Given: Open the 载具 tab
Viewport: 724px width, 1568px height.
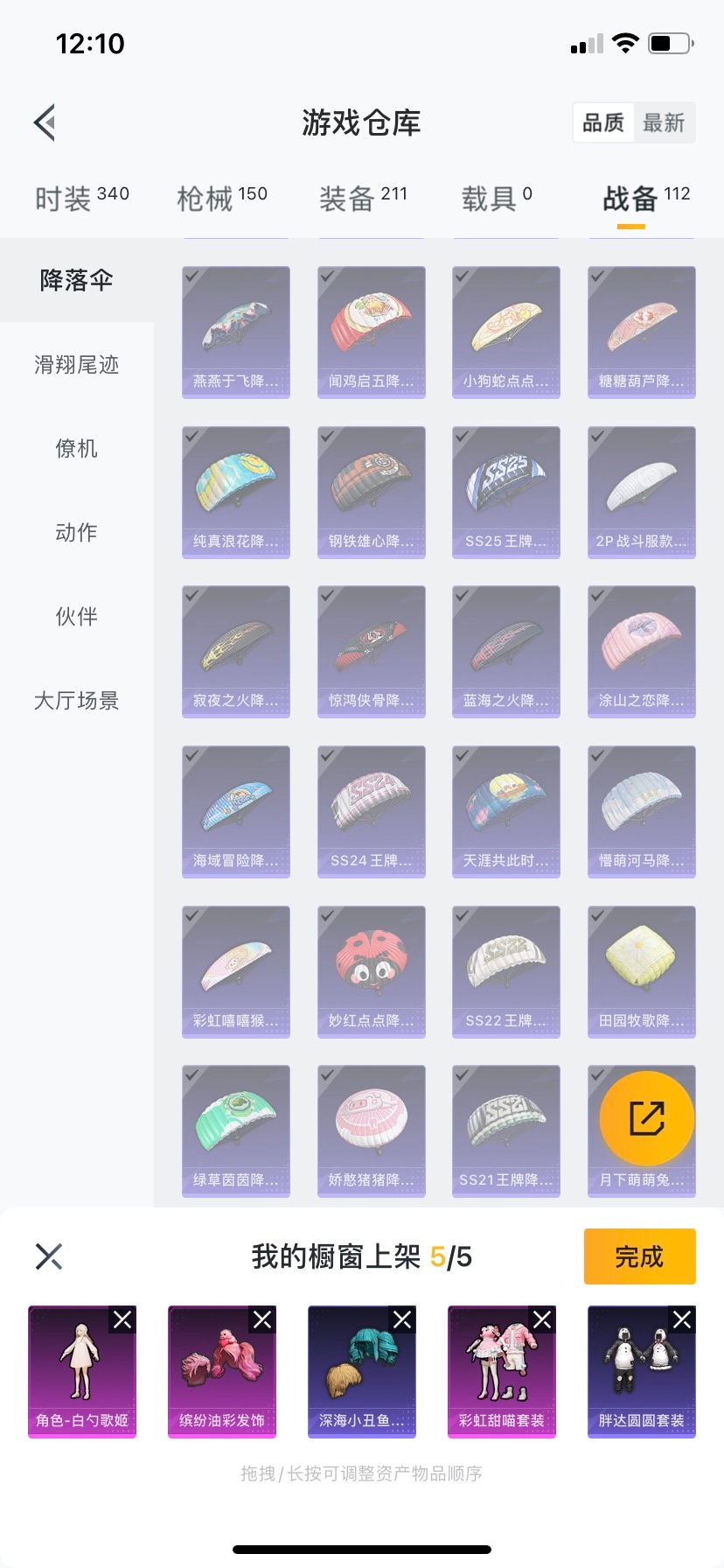Looking at the screenshot, I should pyautogui.click(x=497, y=199).
